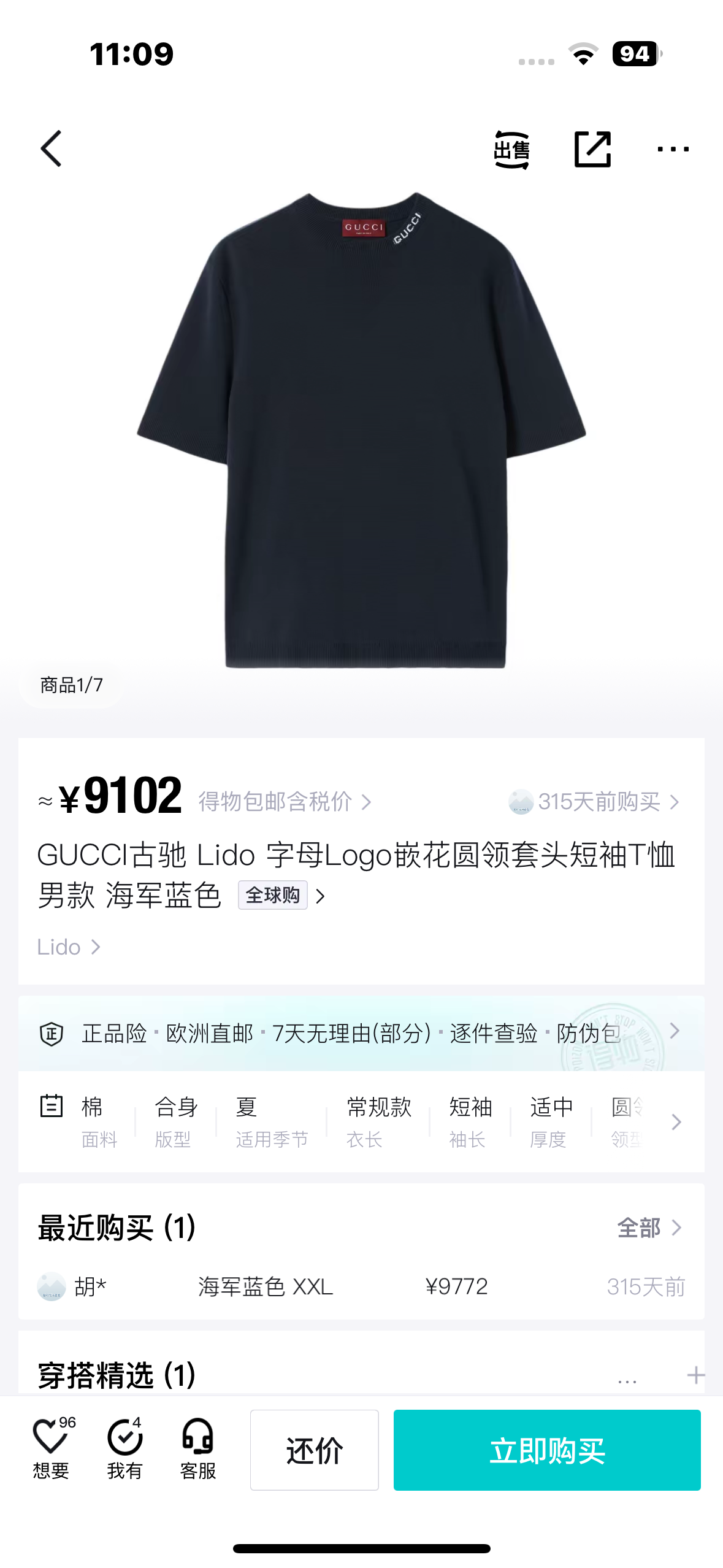
Task: Share this Gucci T-shirt listing
Action: [592, 149]
